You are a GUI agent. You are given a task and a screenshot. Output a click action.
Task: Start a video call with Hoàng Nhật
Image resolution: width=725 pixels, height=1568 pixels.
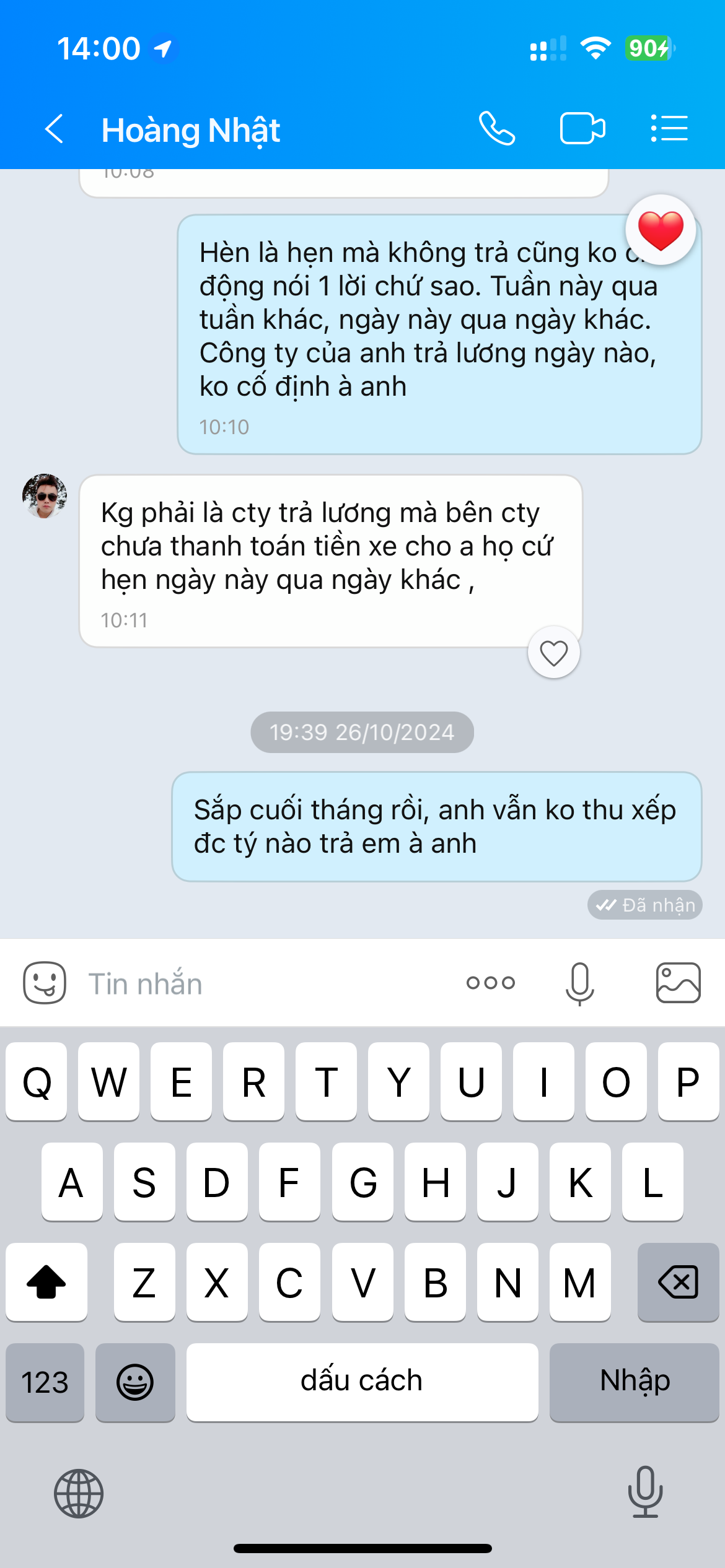[x=582, y=129]
